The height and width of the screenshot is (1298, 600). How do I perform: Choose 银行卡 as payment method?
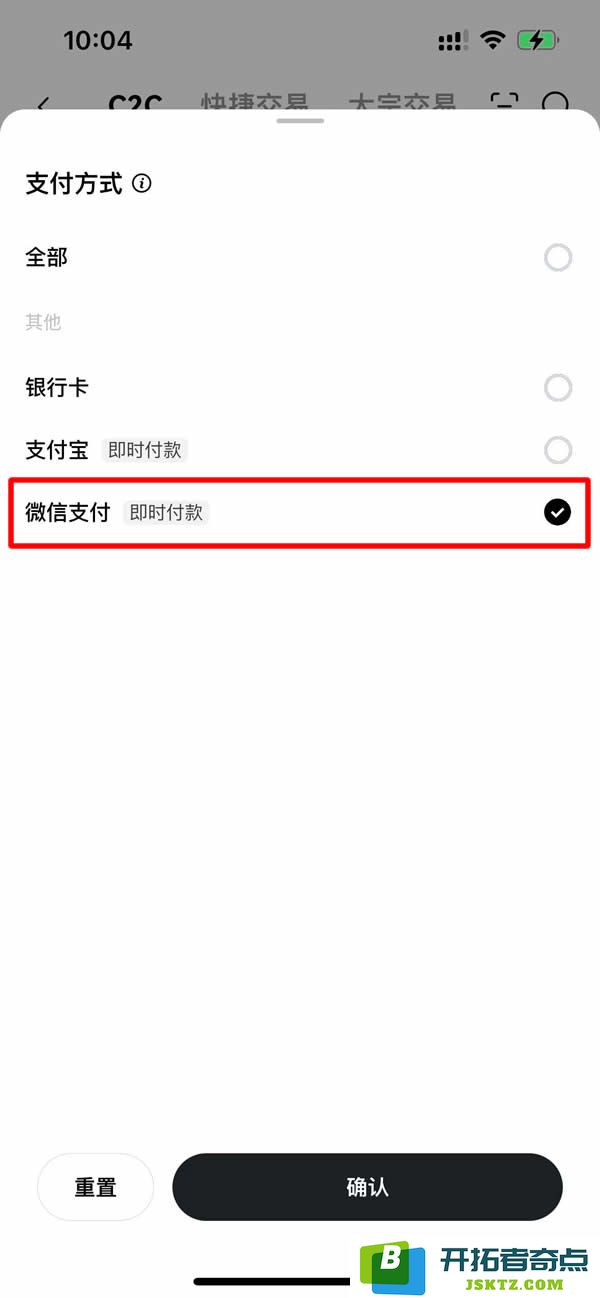point(299,388)
